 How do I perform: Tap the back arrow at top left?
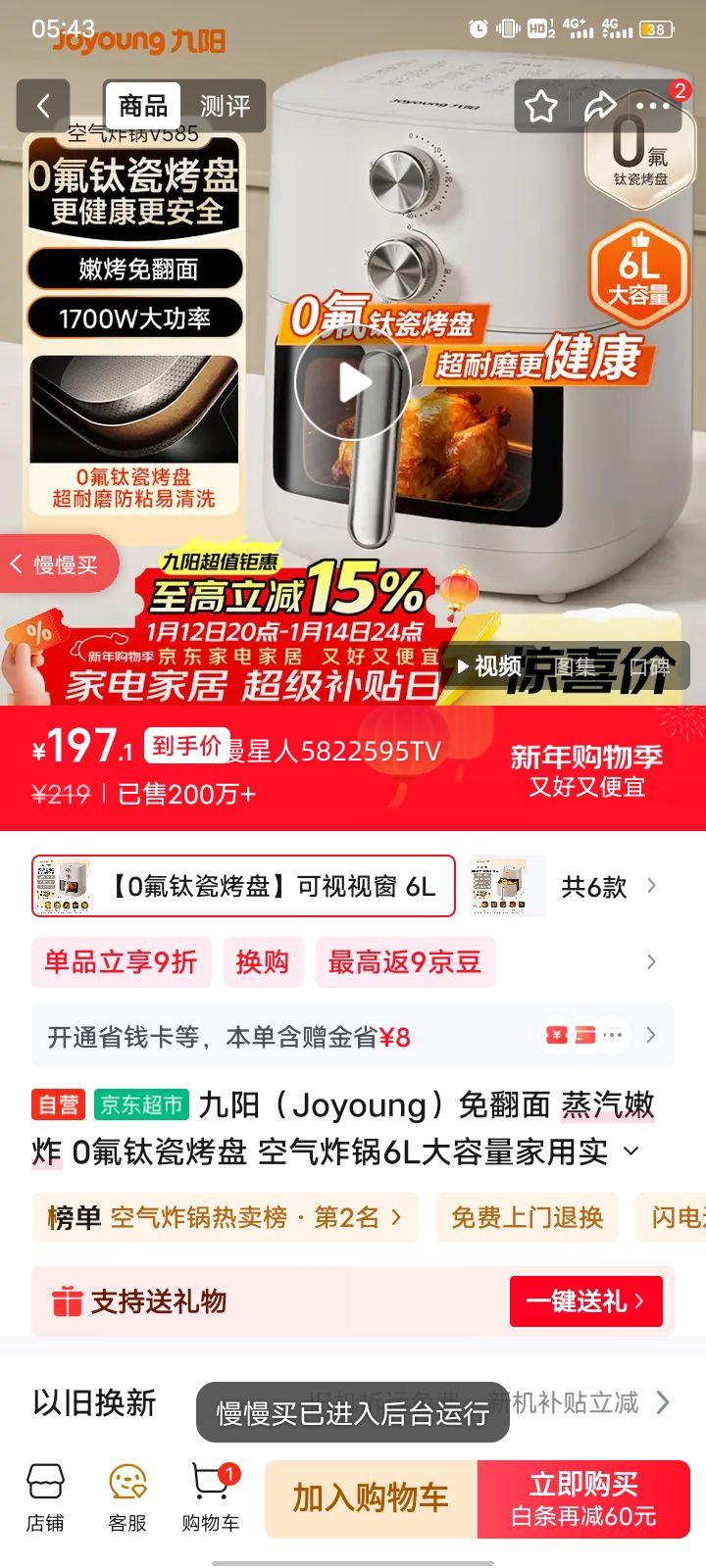pos(43,106)
